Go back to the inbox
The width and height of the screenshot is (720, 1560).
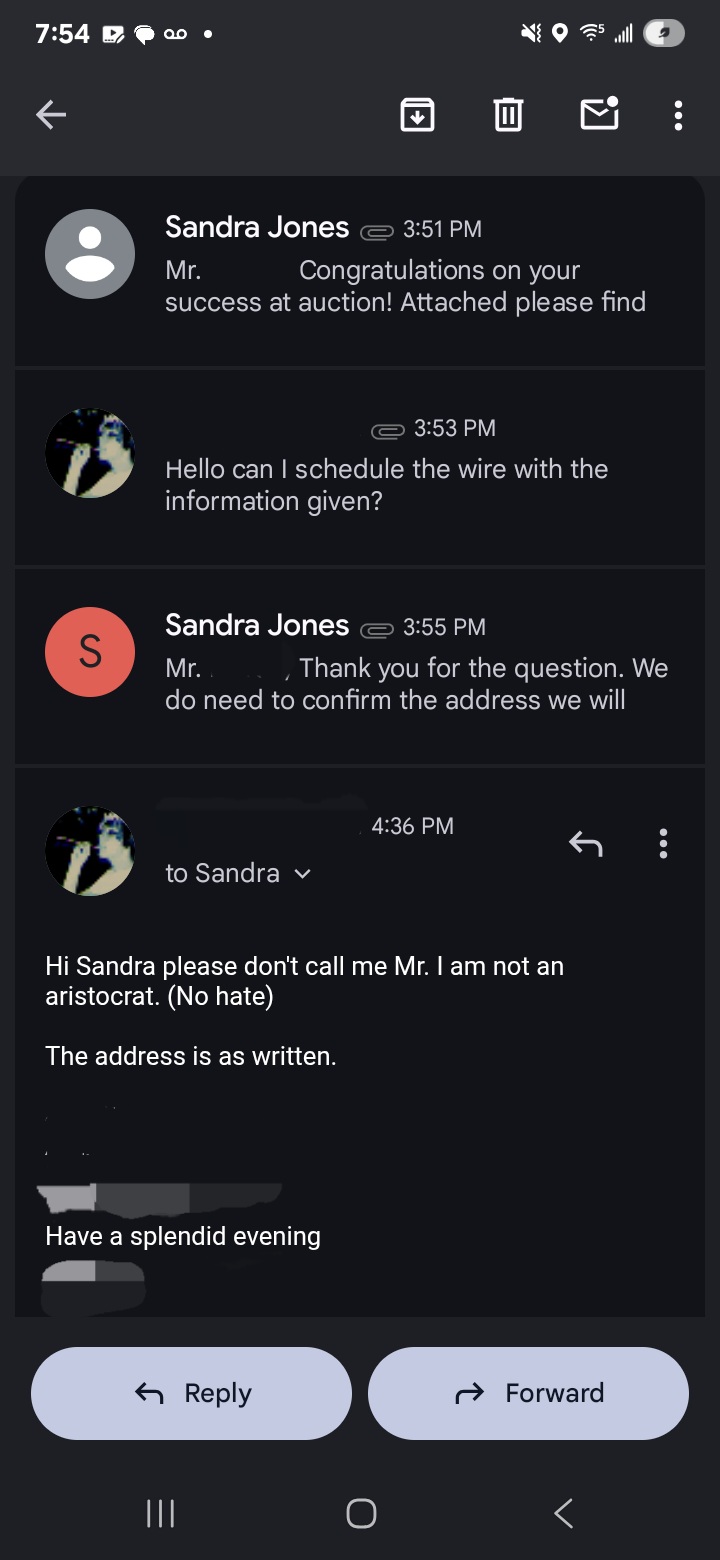click(x=51, y=116)
